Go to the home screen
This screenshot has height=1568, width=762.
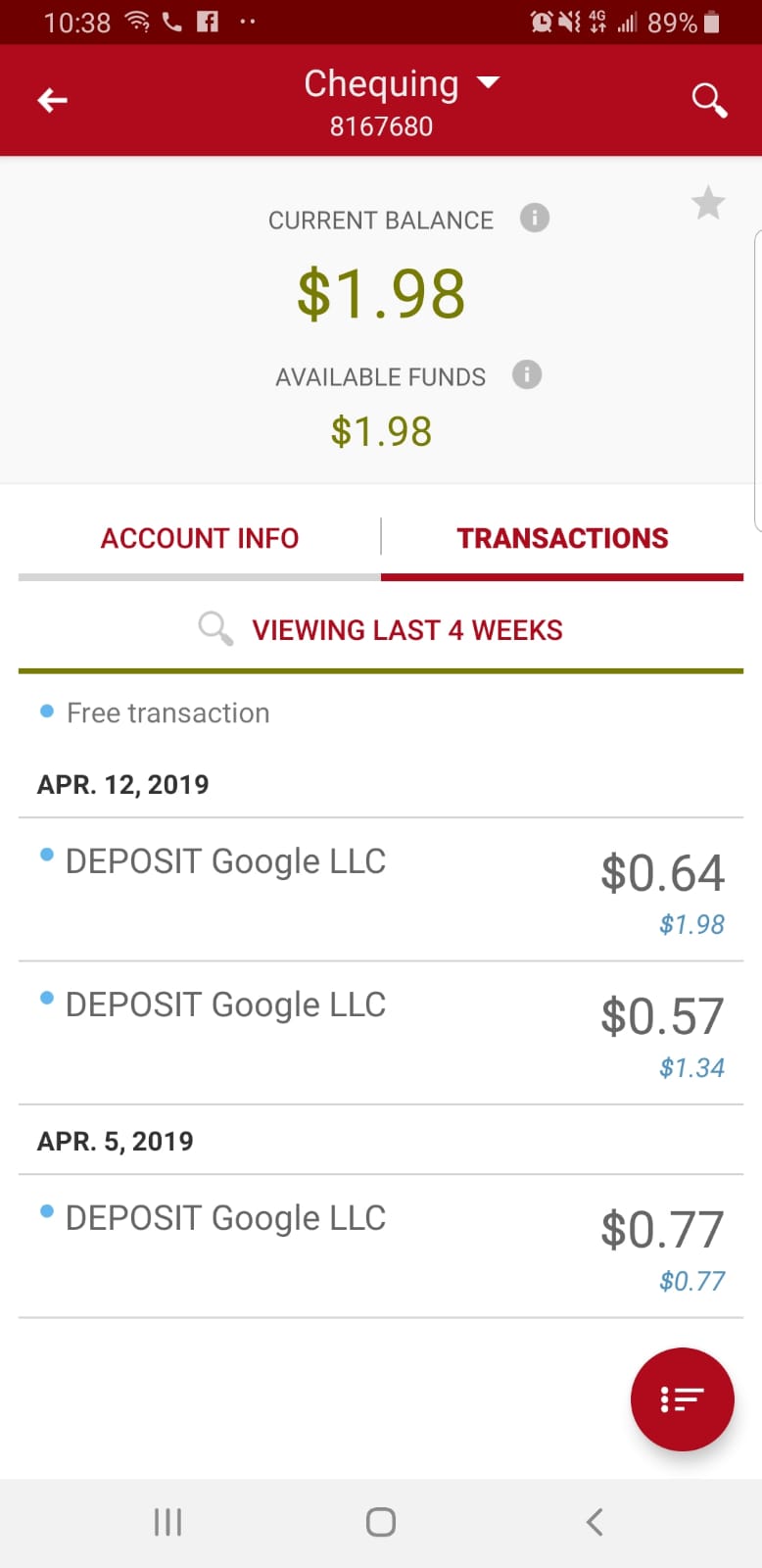click(381, 1522)
